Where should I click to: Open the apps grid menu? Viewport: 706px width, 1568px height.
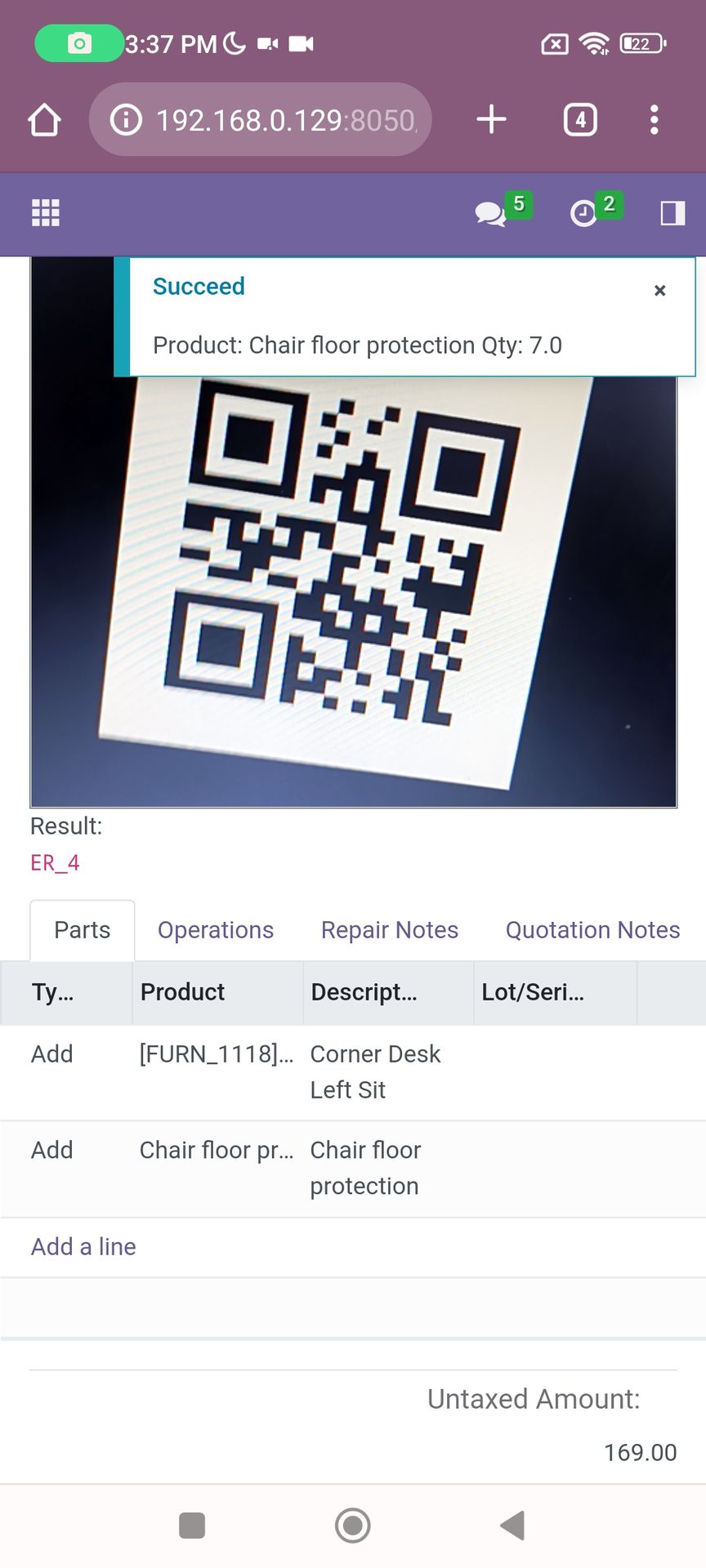(x=46, y=213)
